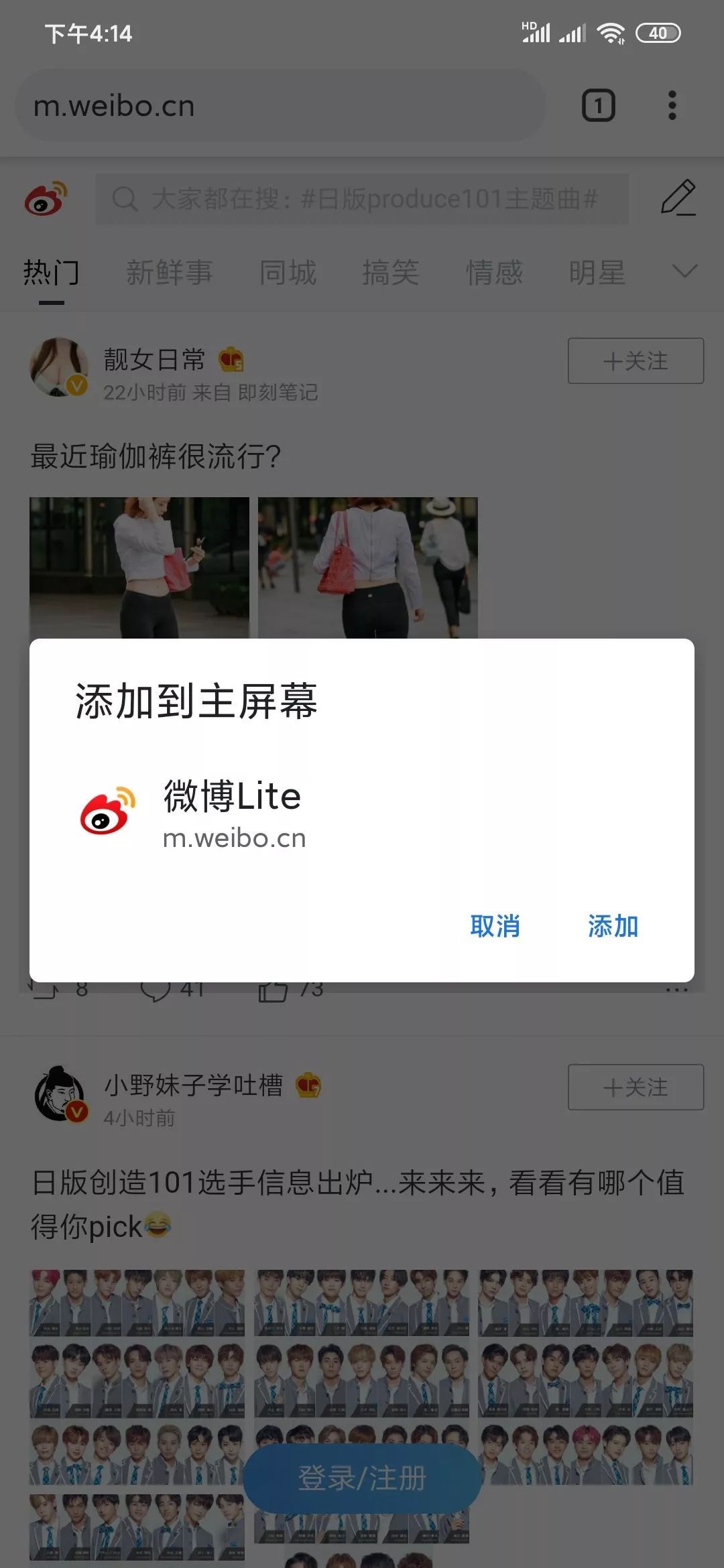Image resolution: width=724 pixels, height=1568 pixels.
Task: Open the 明星 tab
Action: [597, 273]
